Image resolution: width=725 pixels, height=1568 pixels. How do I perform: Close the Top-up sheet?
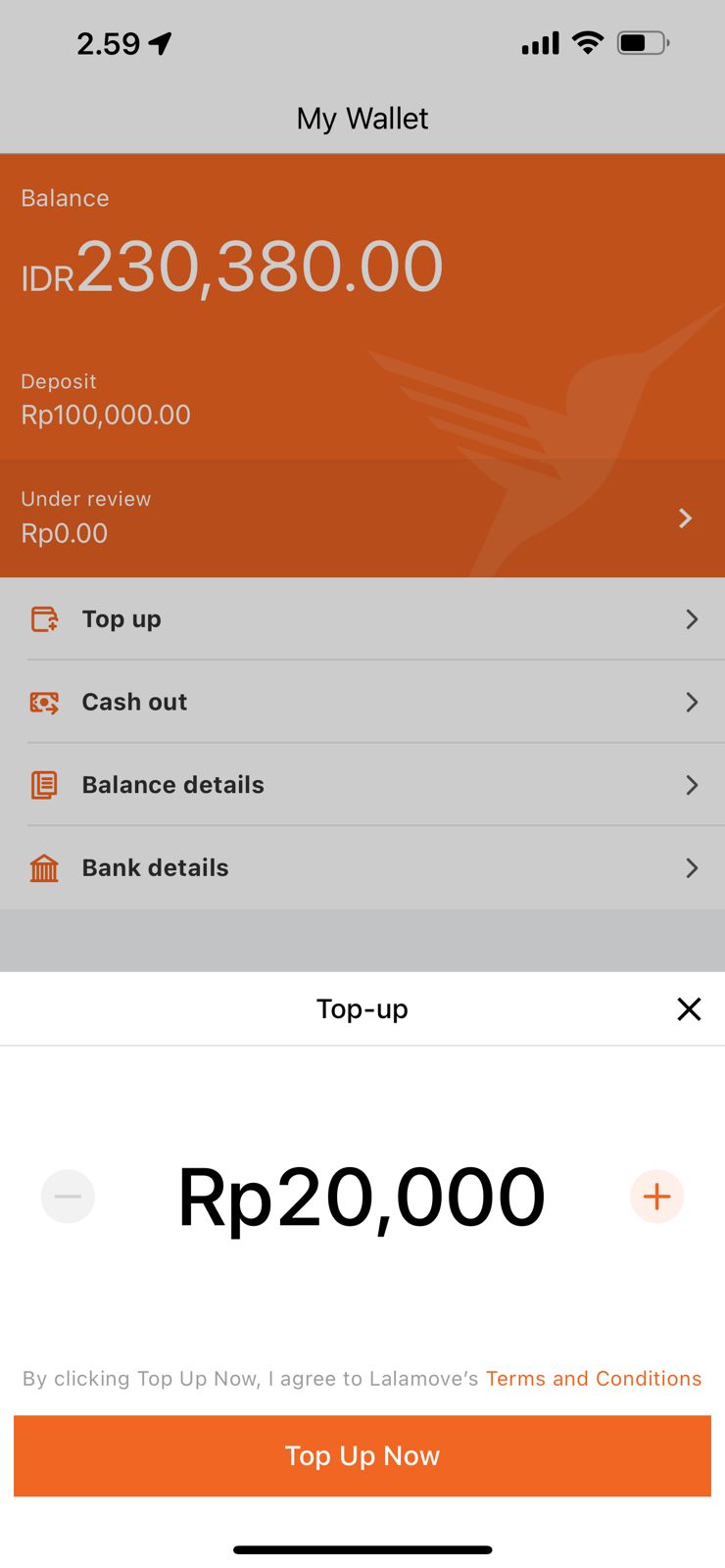tap(689, 1008)
